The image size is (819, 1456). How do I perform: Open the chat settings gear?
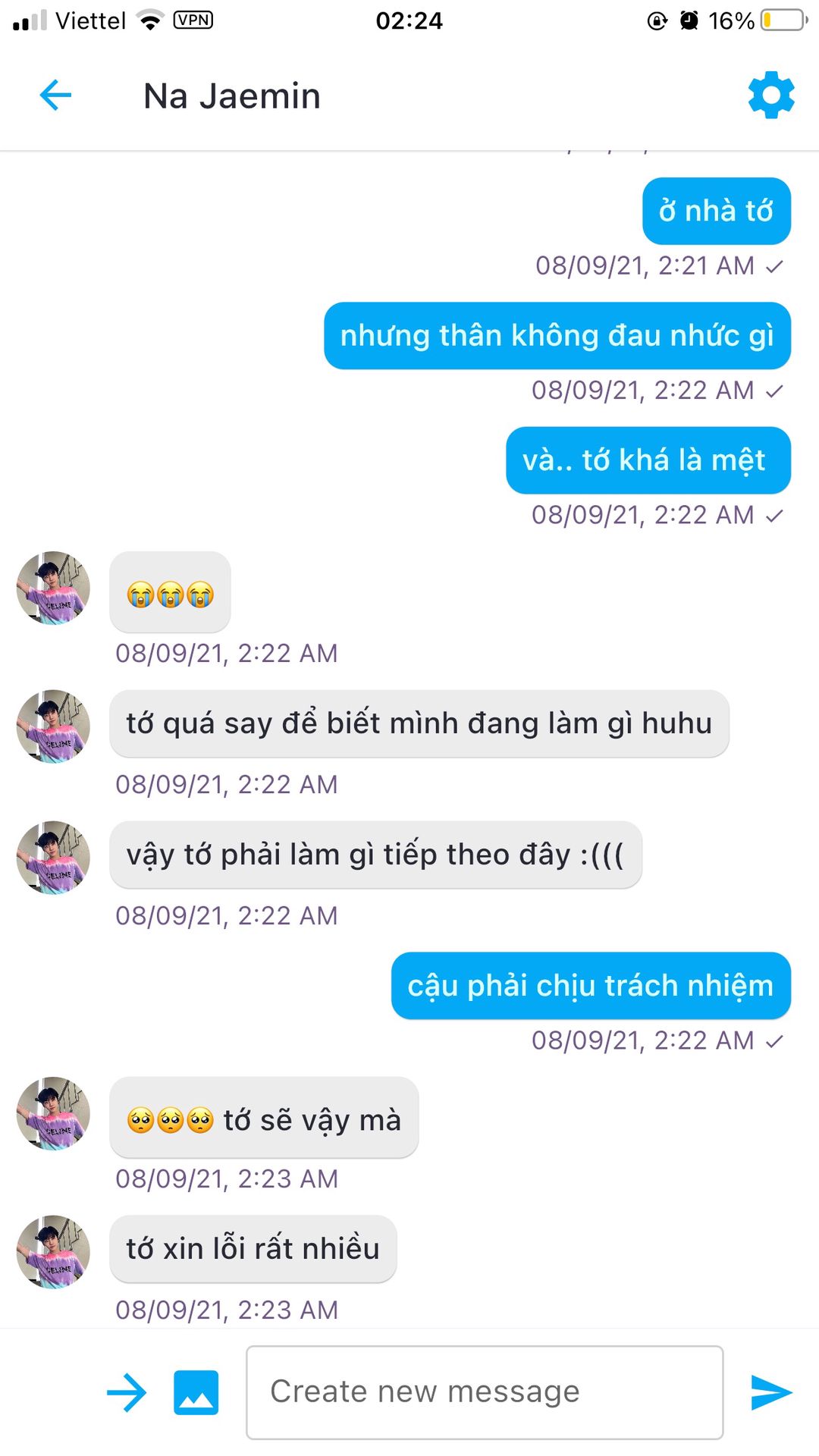pyautogui.click(x=771, y=96)
